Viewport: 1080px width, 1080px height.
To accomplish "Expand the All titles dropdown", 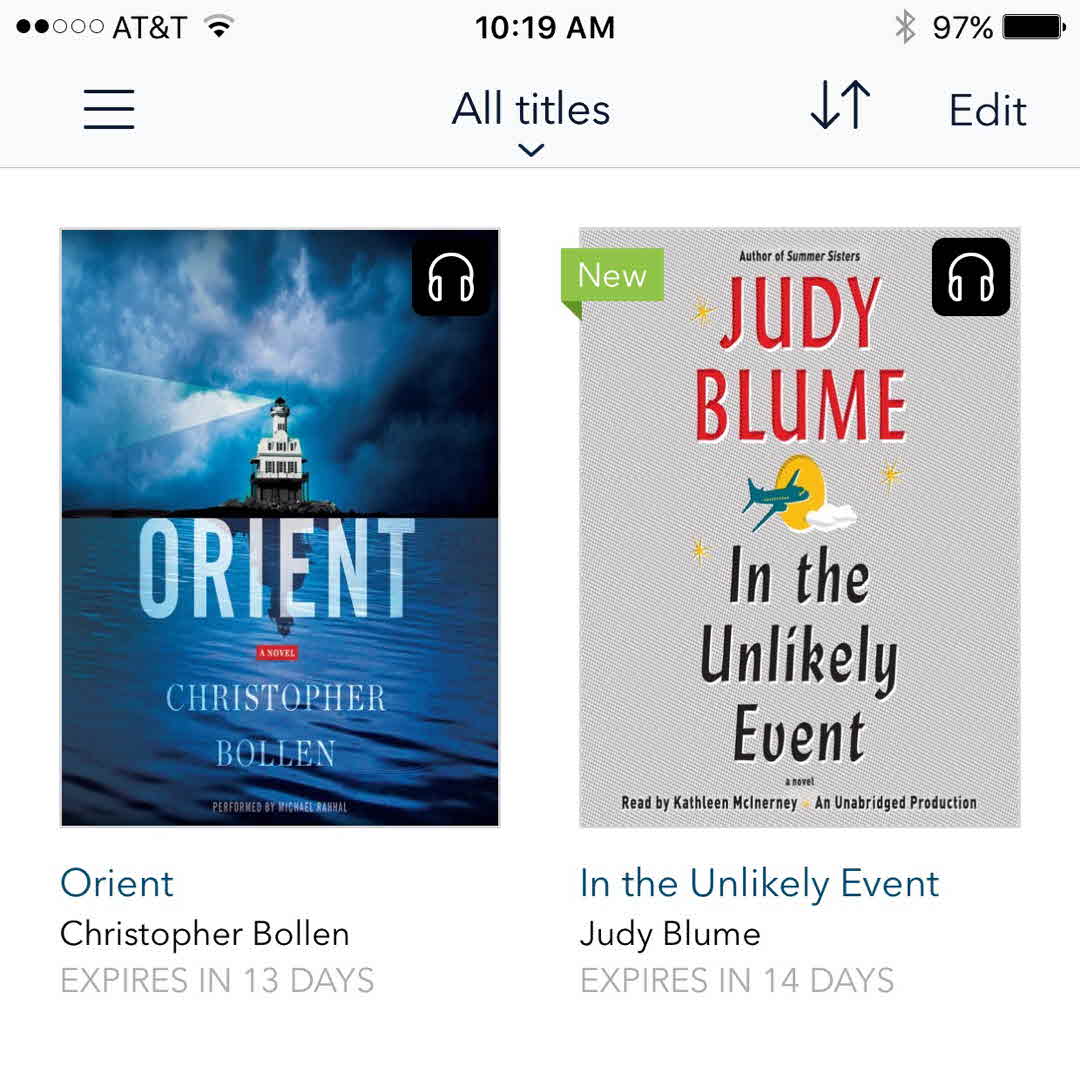I will (531, 118).
